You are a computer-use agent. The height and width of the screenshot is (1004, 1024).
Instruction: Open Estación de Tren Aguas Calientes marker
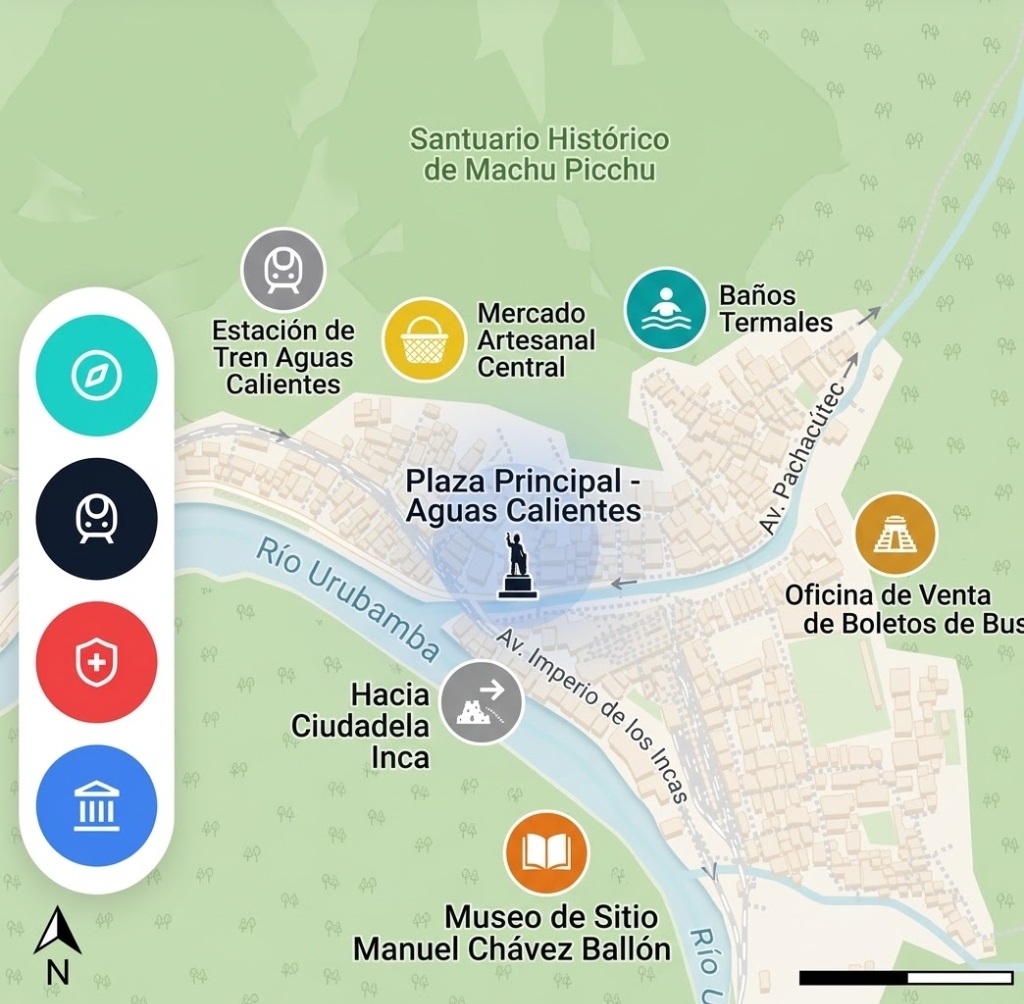coord(283,269)
